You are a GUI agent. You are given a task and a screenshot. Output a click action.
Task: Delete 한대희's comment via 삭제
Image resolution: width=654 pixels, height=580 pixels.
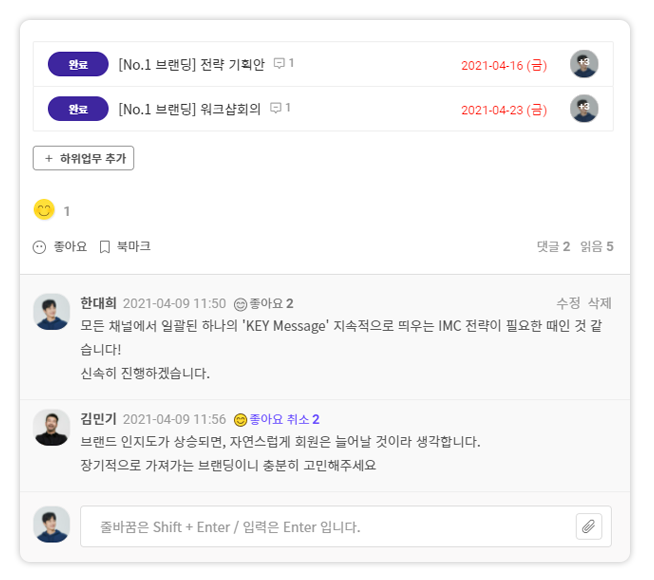[599, 304]
